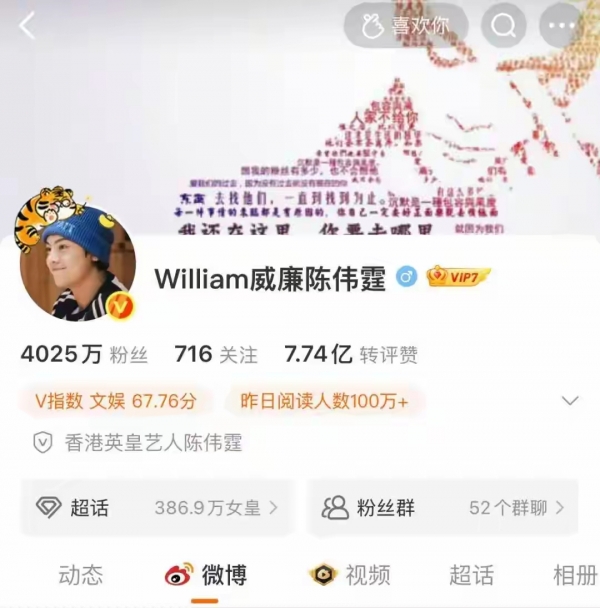Viewport: 600px width, 608px height.
Task: Open the 相册 tab
Action: tap(574, 574)
